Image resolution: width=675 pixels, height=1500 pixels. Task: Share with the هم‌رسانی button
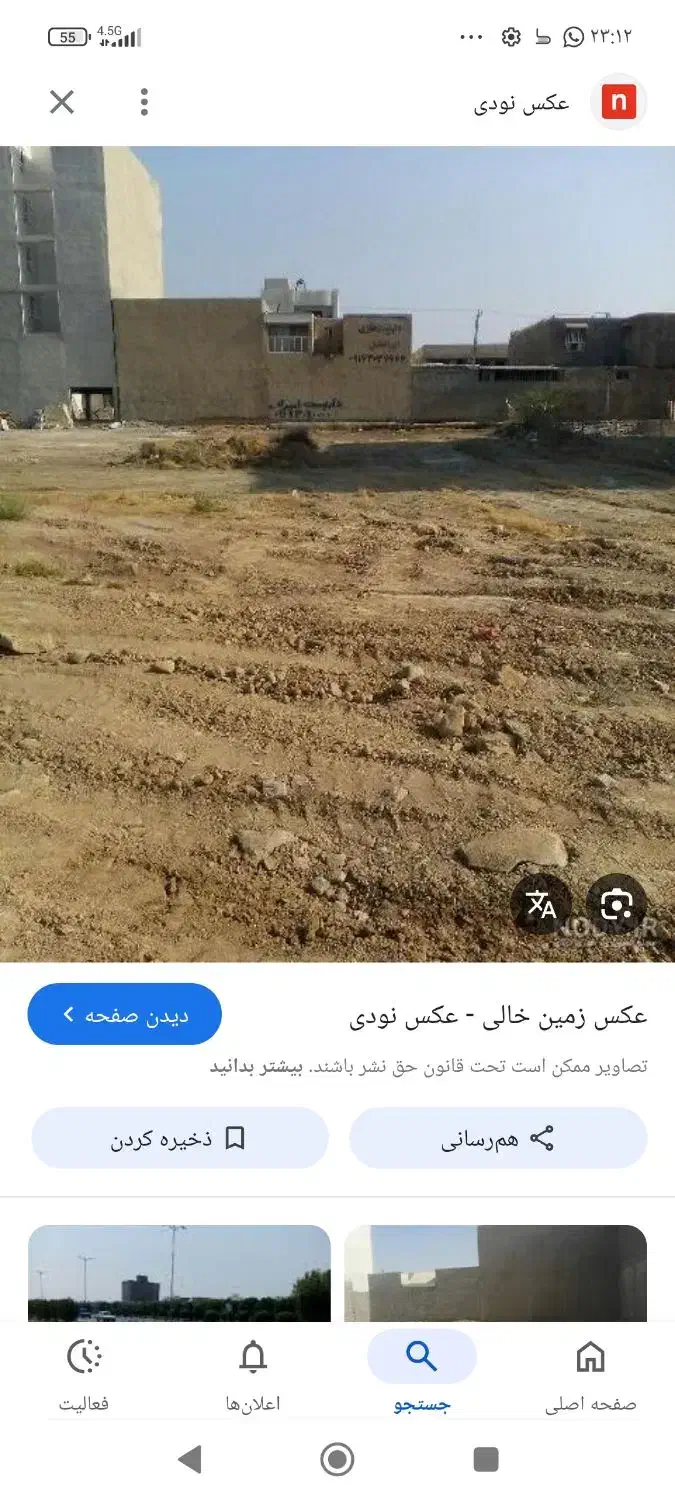(x=498, y=1138)
